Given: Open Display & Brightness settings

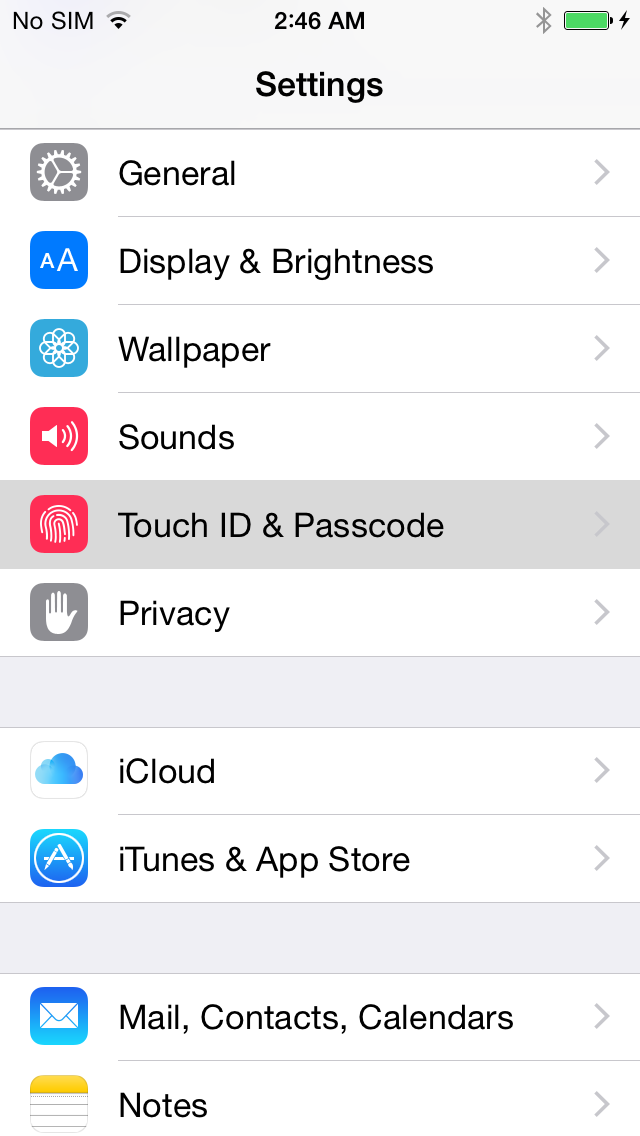Looking at the screenshot, I should (x=320, y=261).
